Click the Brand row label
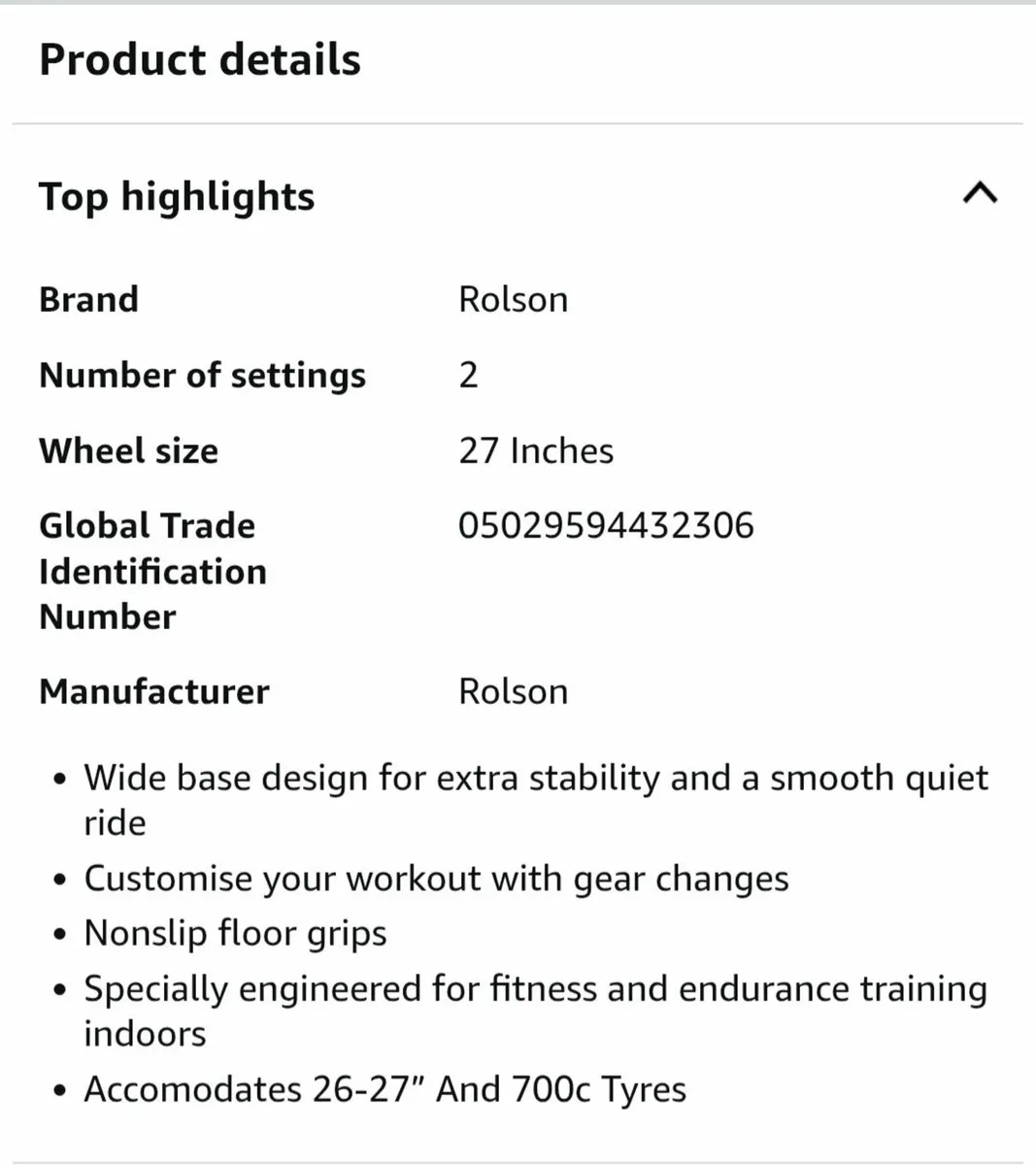This screenshot has width=1036, height=1165. point(88,299)
